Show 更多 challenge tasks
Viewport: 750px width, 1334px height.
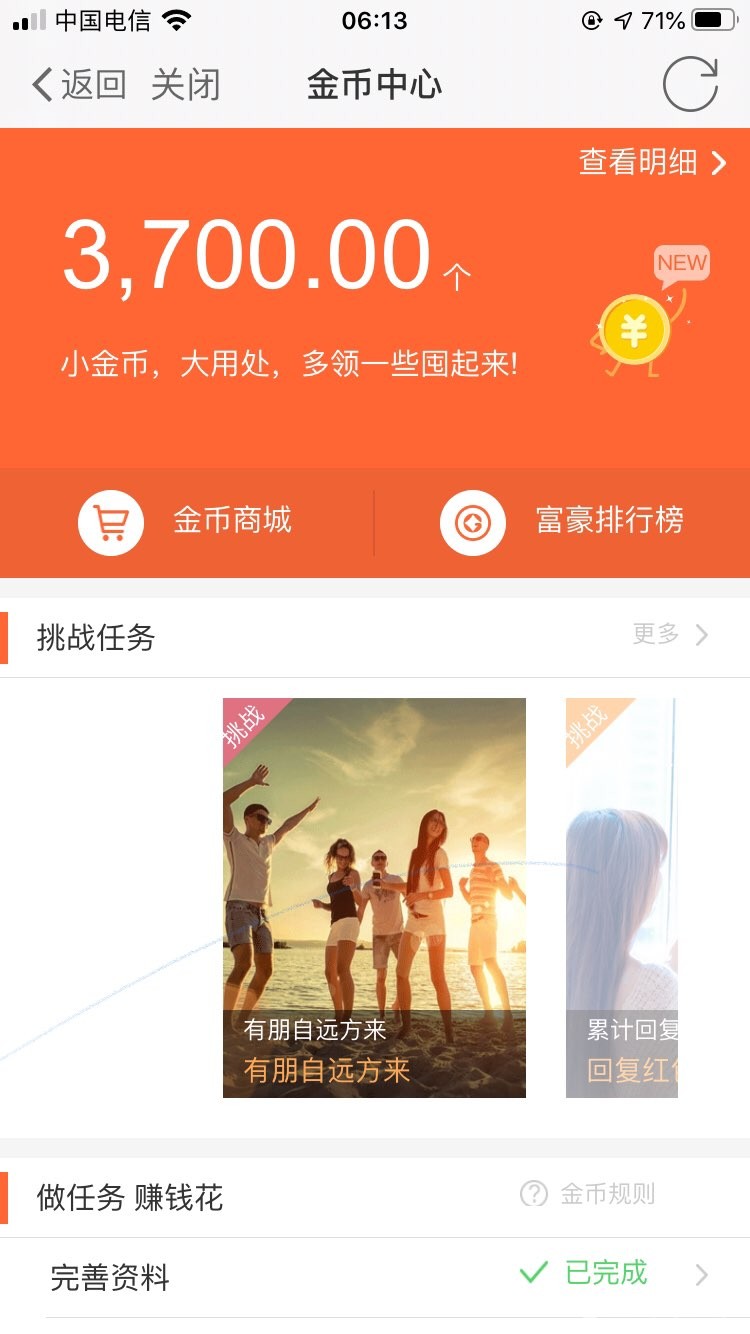point(670,635)
